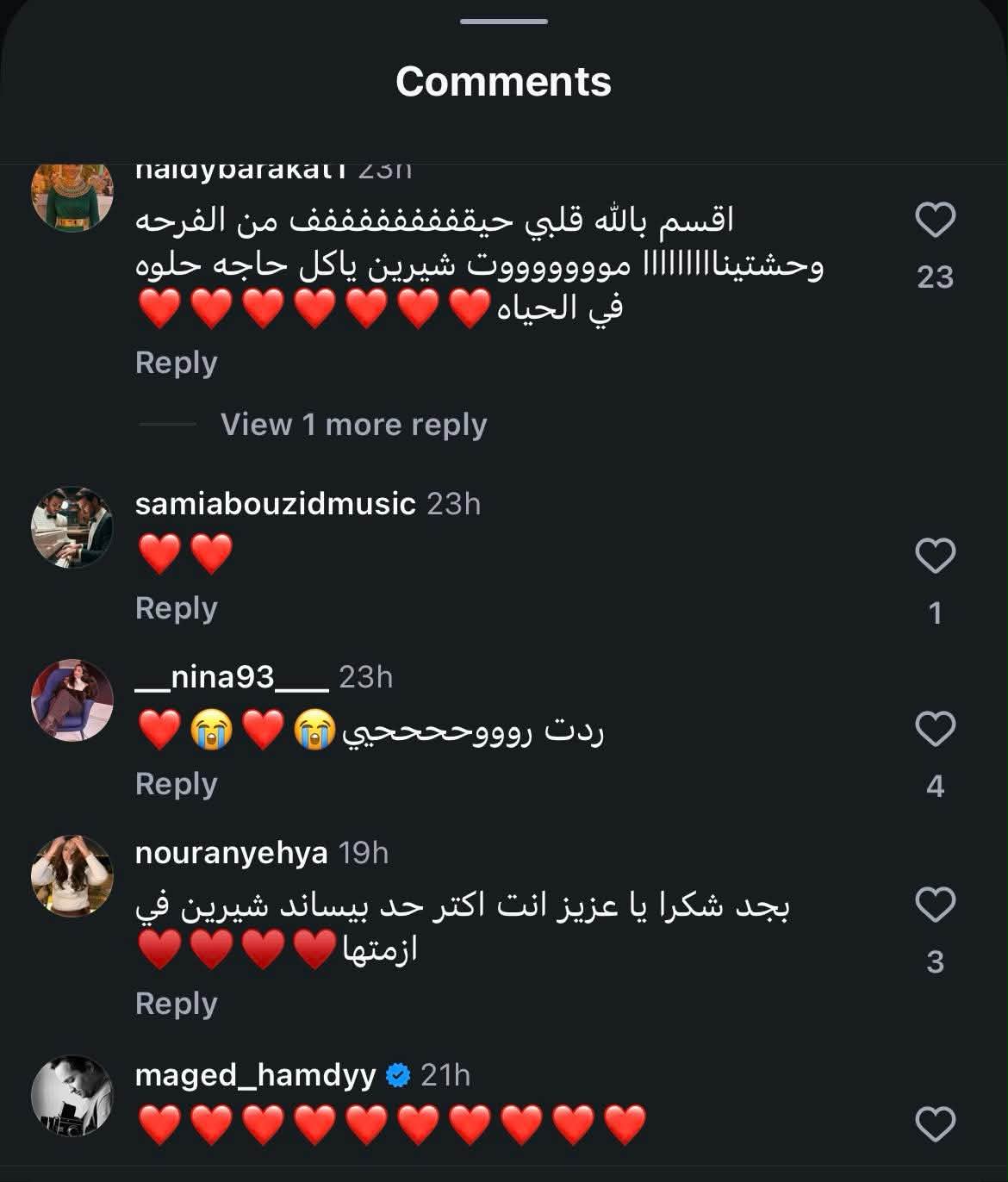This screenshot has height=1182, width=1008.
Task: Like the comment by __nina93___
Action: 935,730
